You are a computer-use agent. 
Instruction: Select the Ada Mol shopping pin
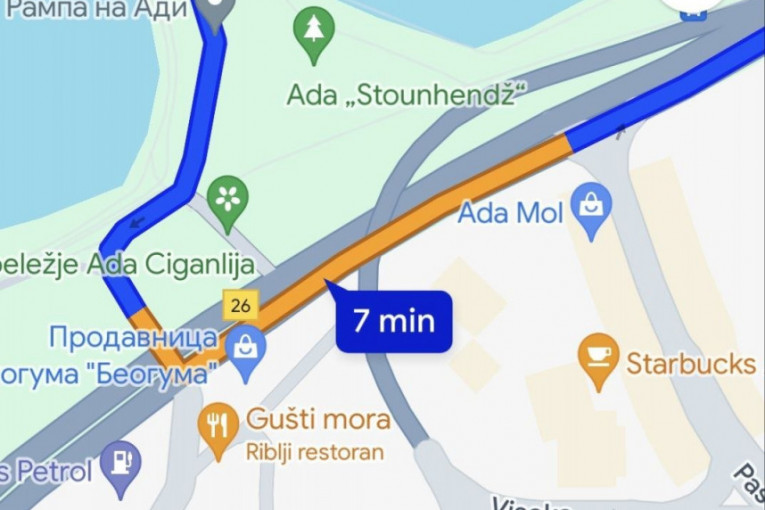click(593, 211)
